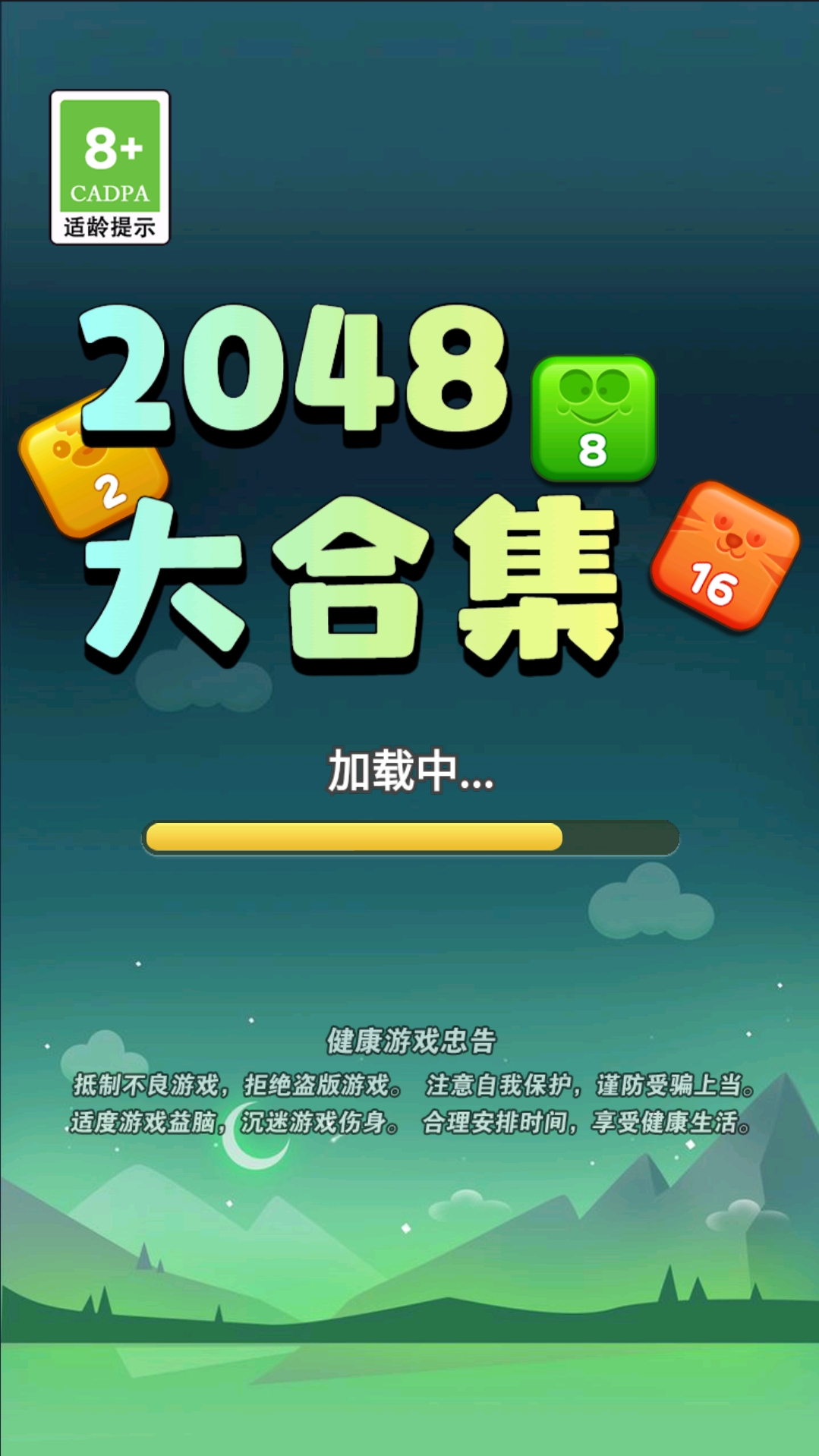Open the CADPA 8+ age rating notice
The height and width of the screenshot is (1456, 819).
click(110, 167)
